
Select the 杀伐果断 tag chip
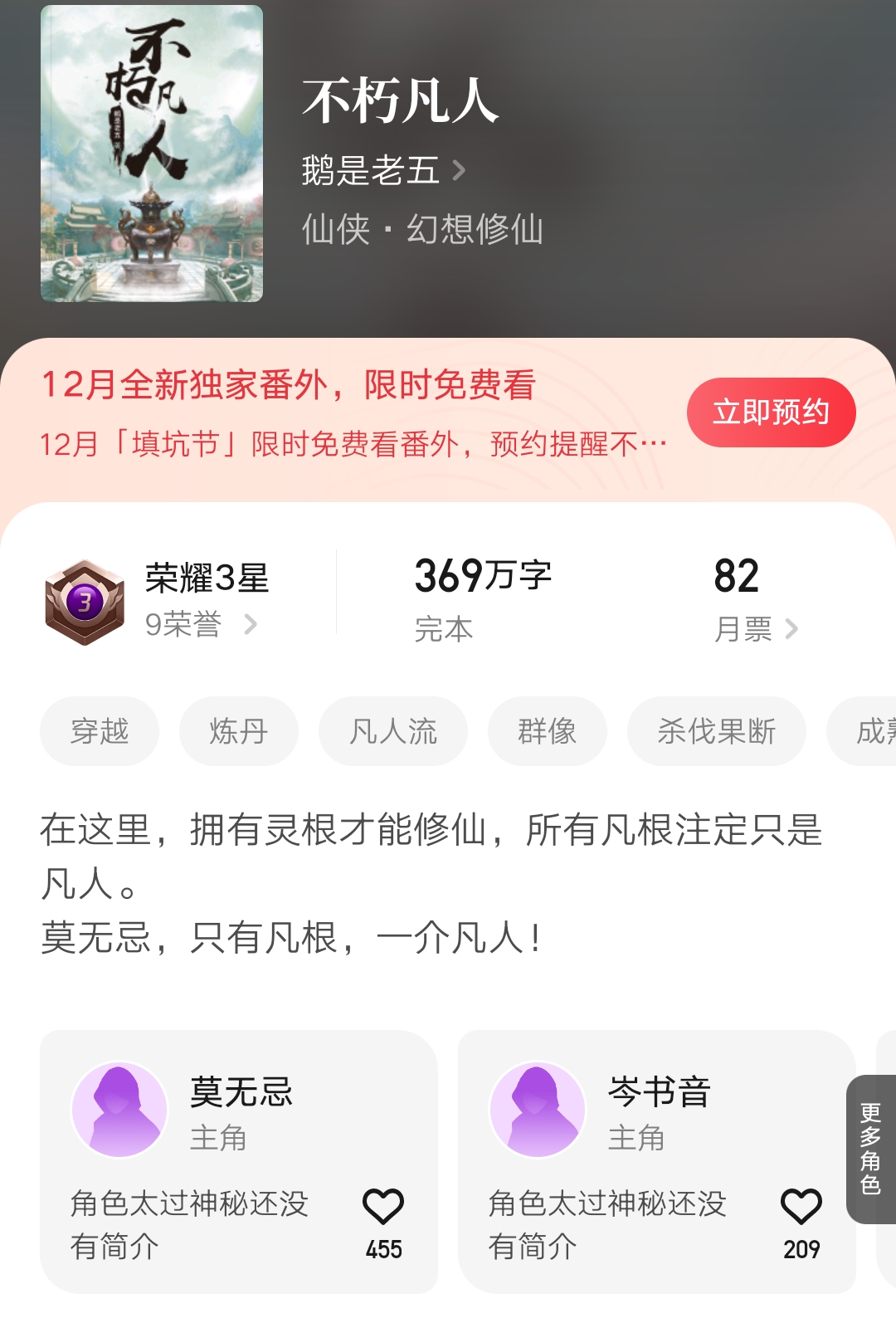pos(716,731)
